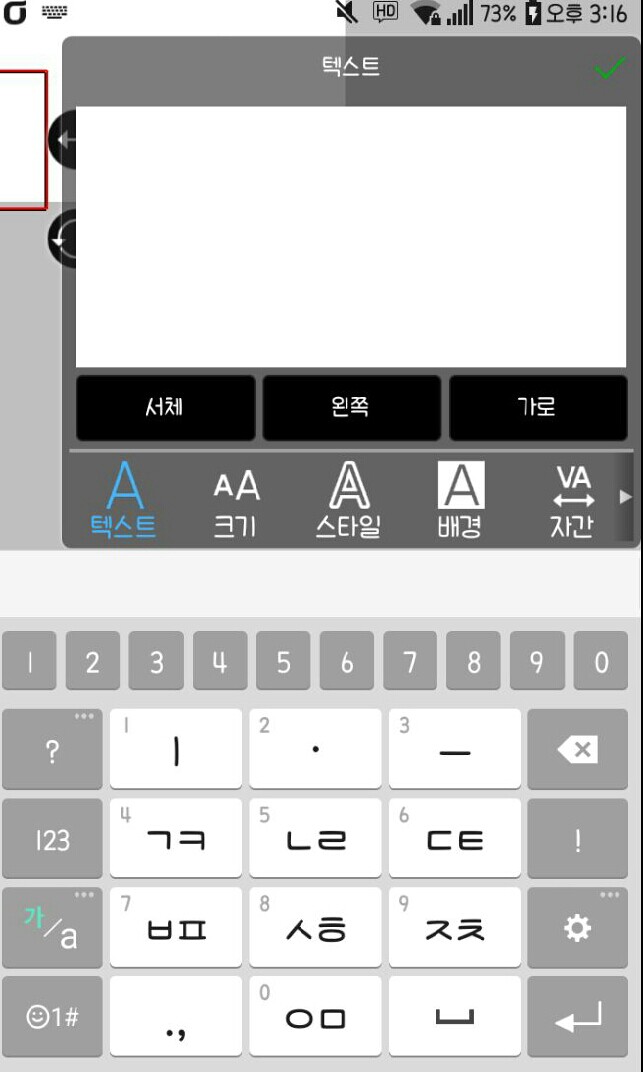Viewport: 643px width, 1072px height.
Task: Switch keyboard language with 가/a key
Action: pos(52,928)
